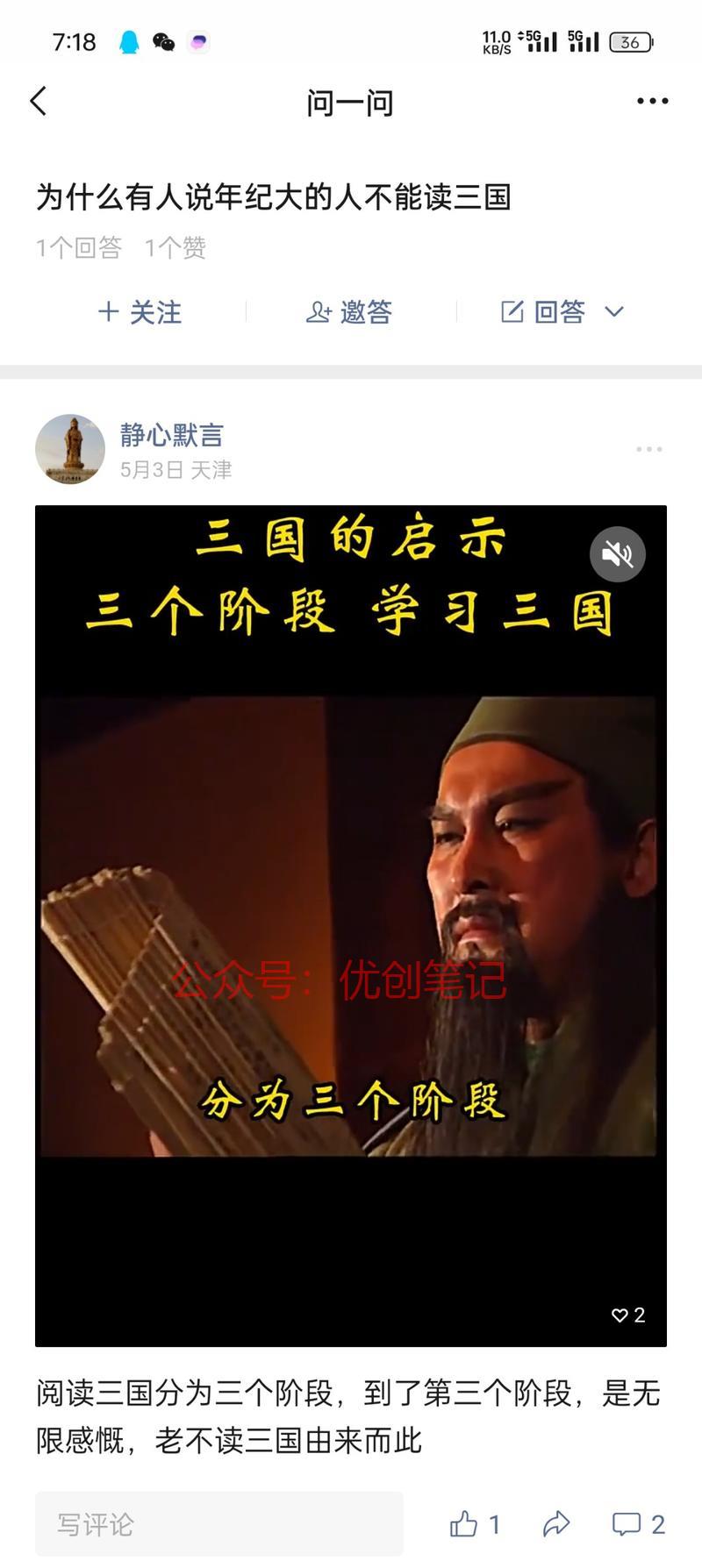Follow this question with 关注
The width and height of the screenshot is (702, 1568).
click(140, 311)
